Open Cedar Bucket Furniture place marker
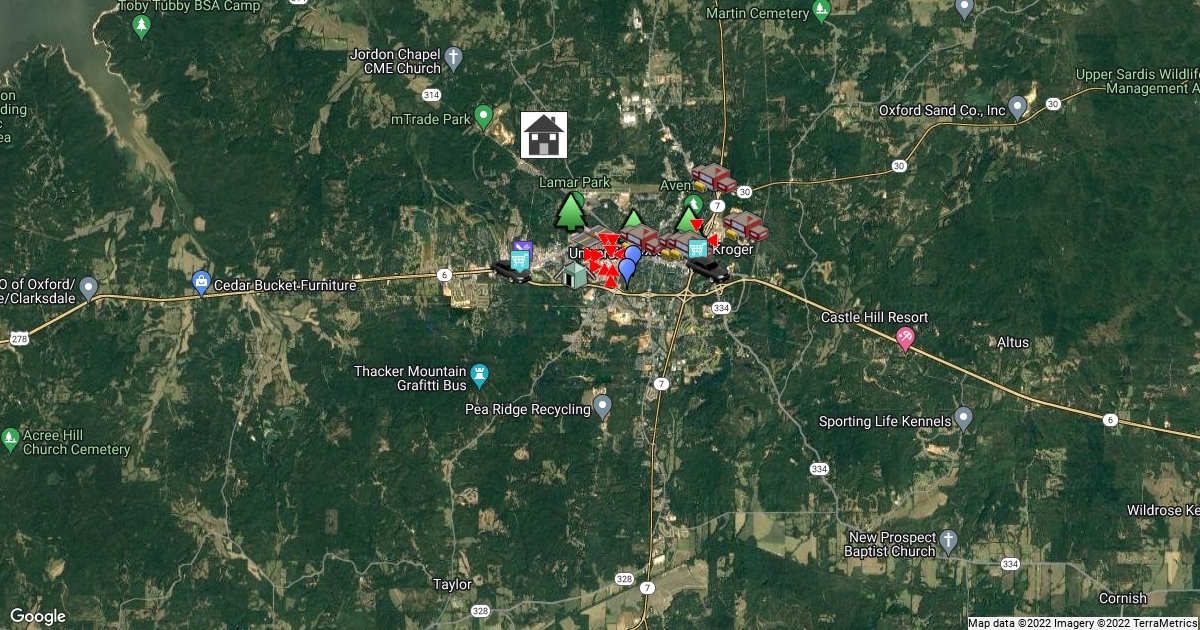This screenshot has height=630, width=1200. [202, 284]
